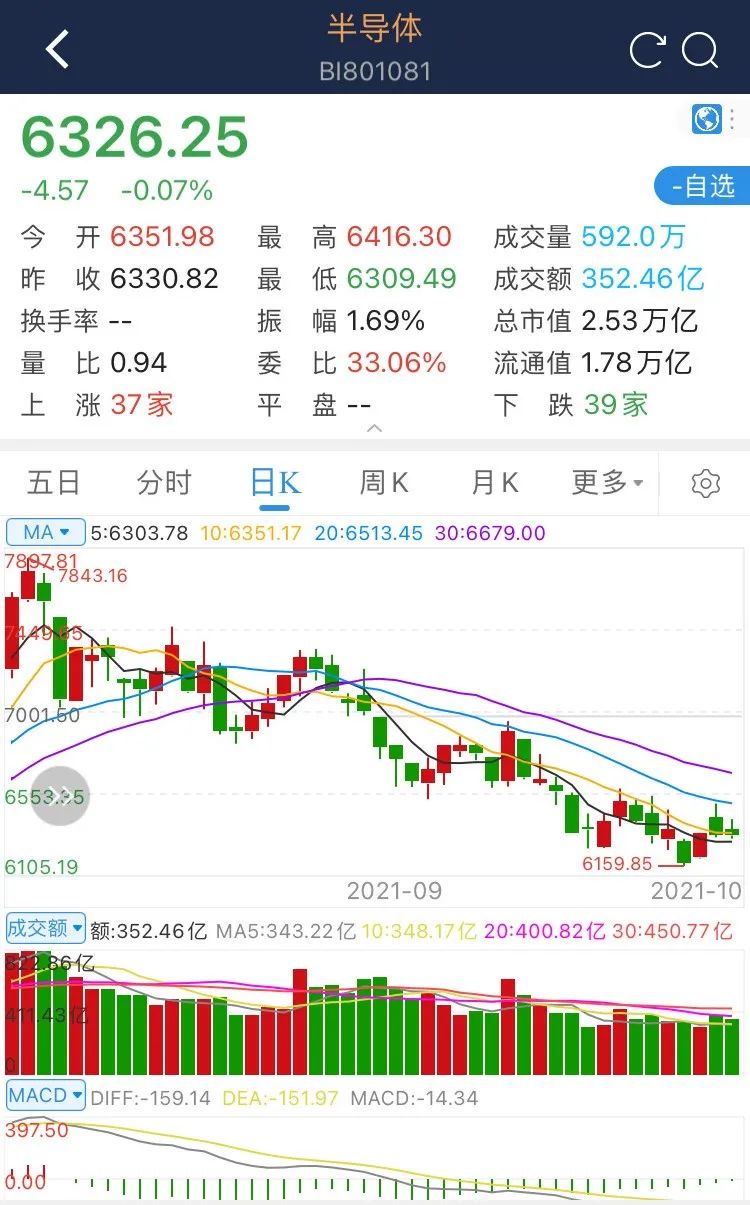Tap the globe icon beside the price
750x1205 pixels.
[x=707, y=119]
